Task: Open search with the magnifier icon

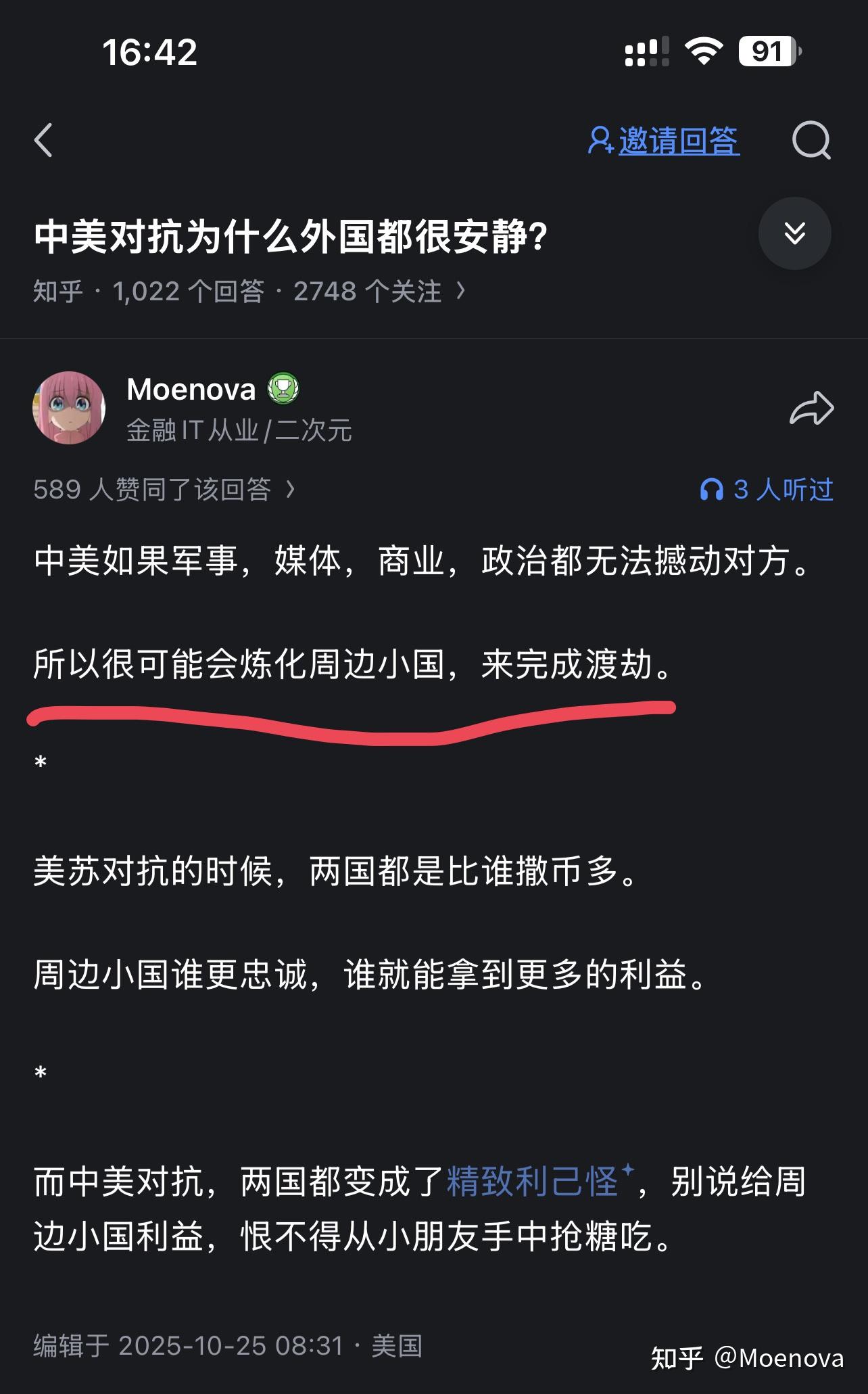Action: click(811, 141)
